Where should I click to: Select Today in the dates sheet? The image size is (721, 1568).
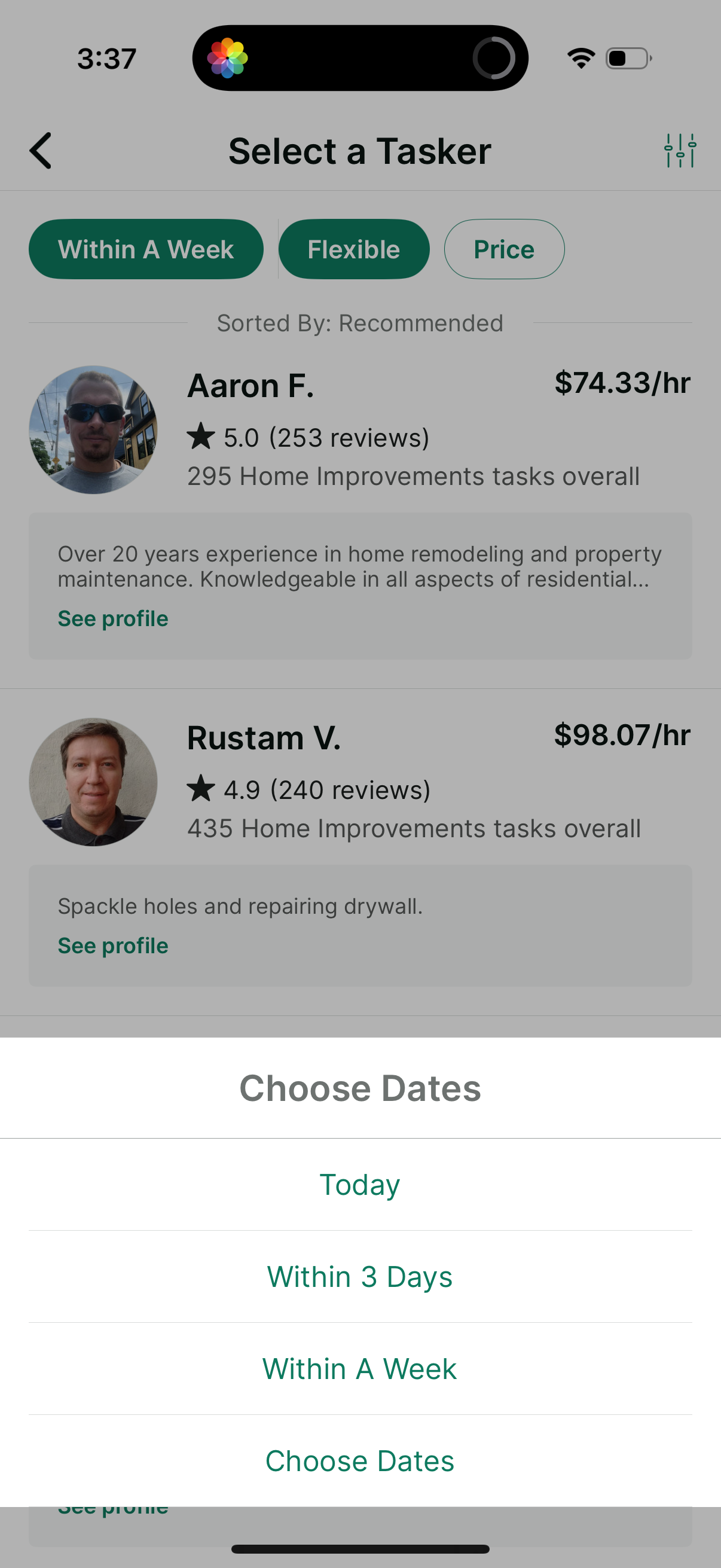(359, 1183)
